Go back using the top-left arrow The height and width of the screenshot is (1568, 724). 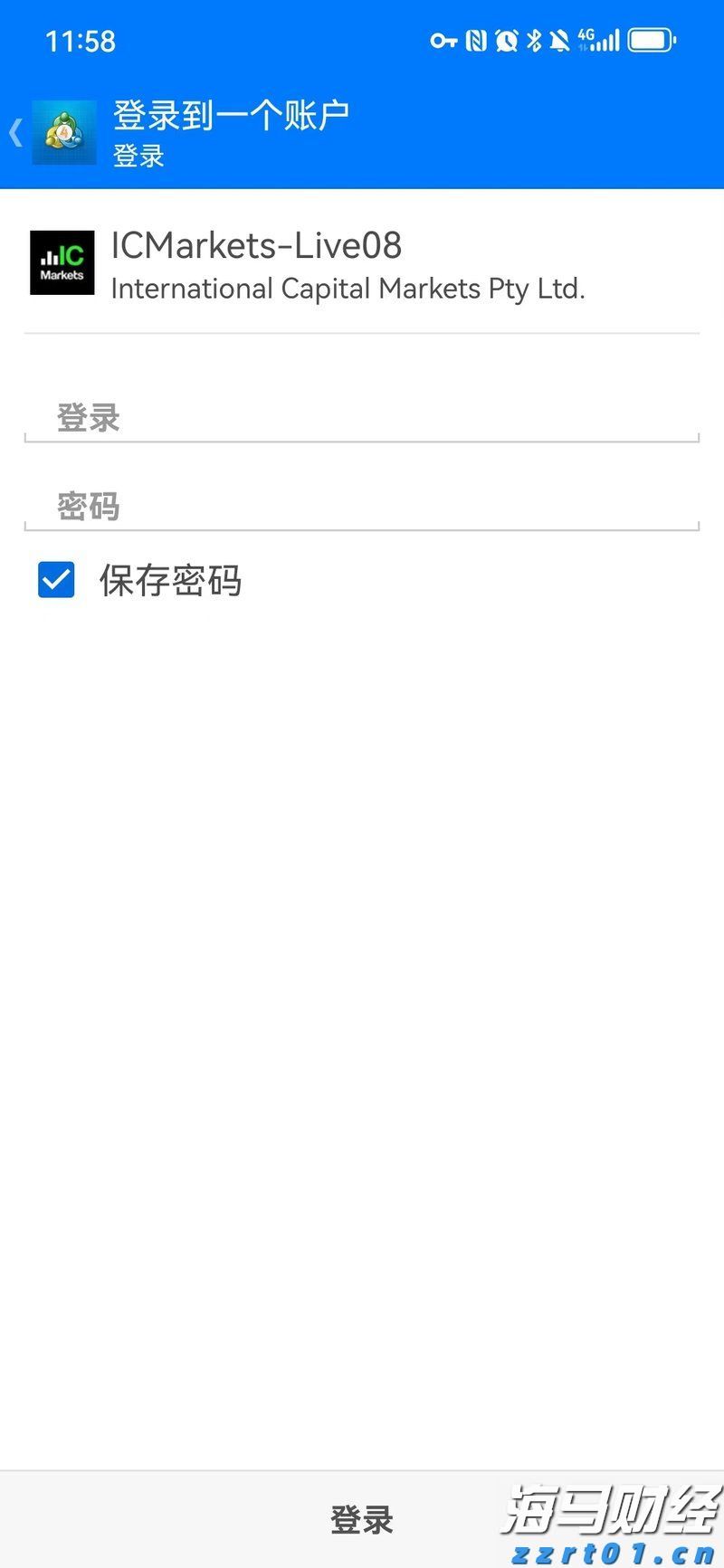click(16, 133)
